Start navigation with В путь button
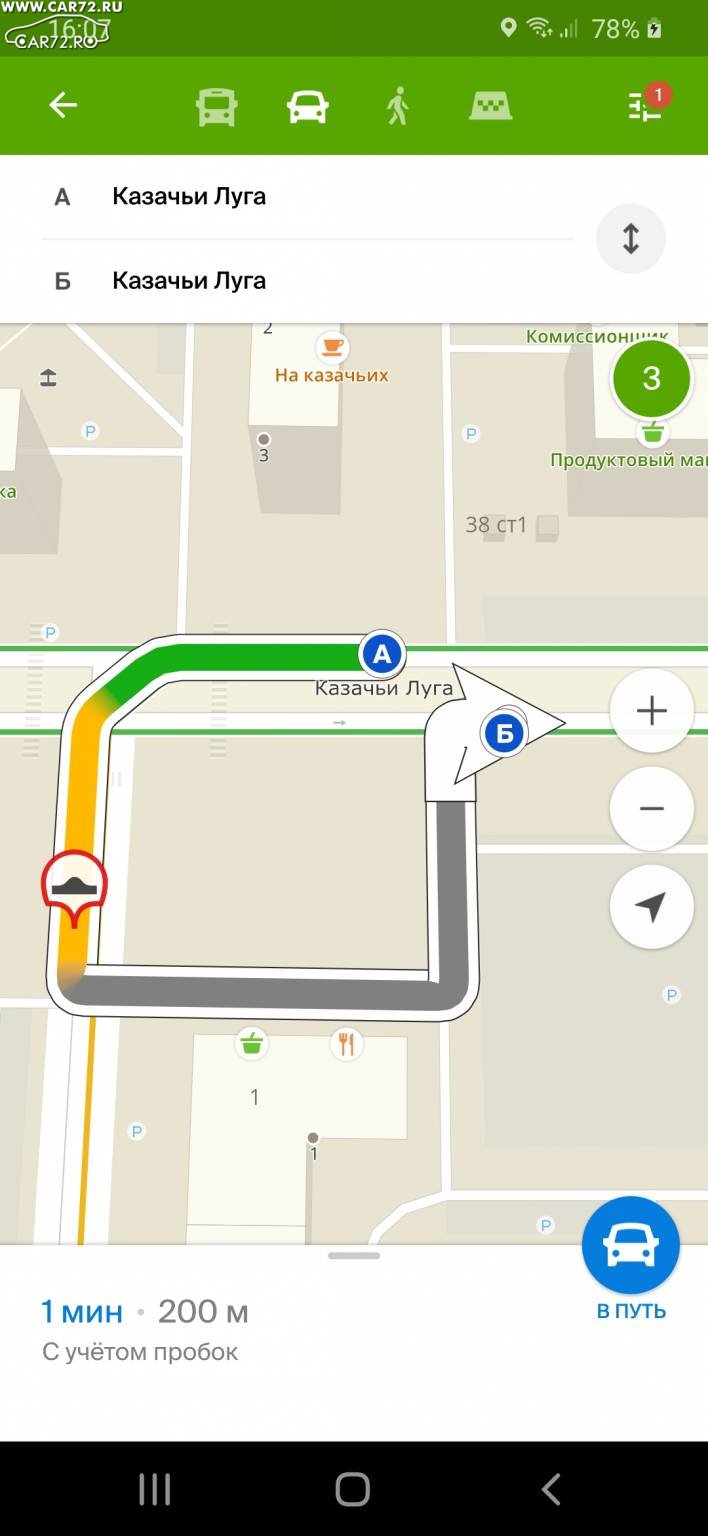 (x=631, y=1260)
